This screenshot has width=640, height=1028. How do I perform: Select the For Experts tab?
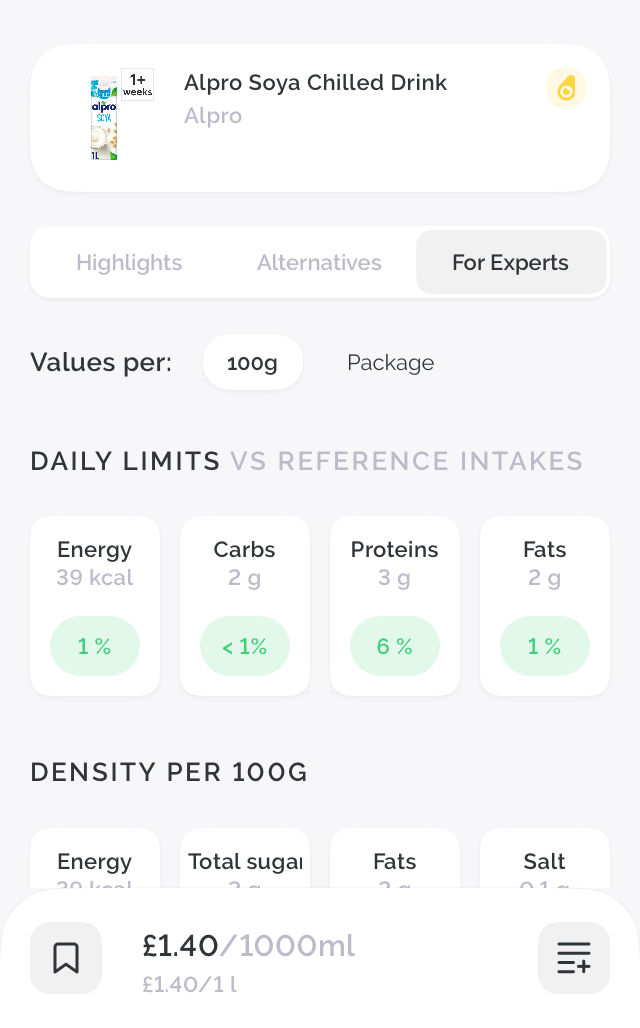click(511, 262)
